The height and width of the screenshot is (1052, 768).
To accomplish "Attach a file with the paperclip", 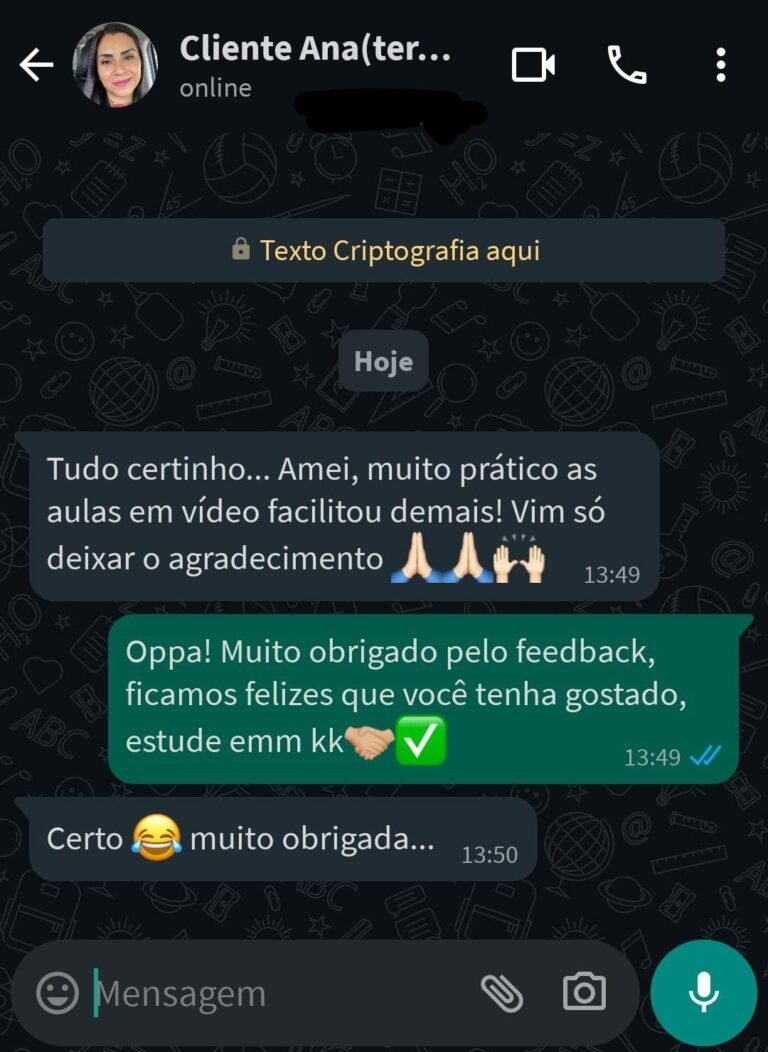I will point(502,993).
